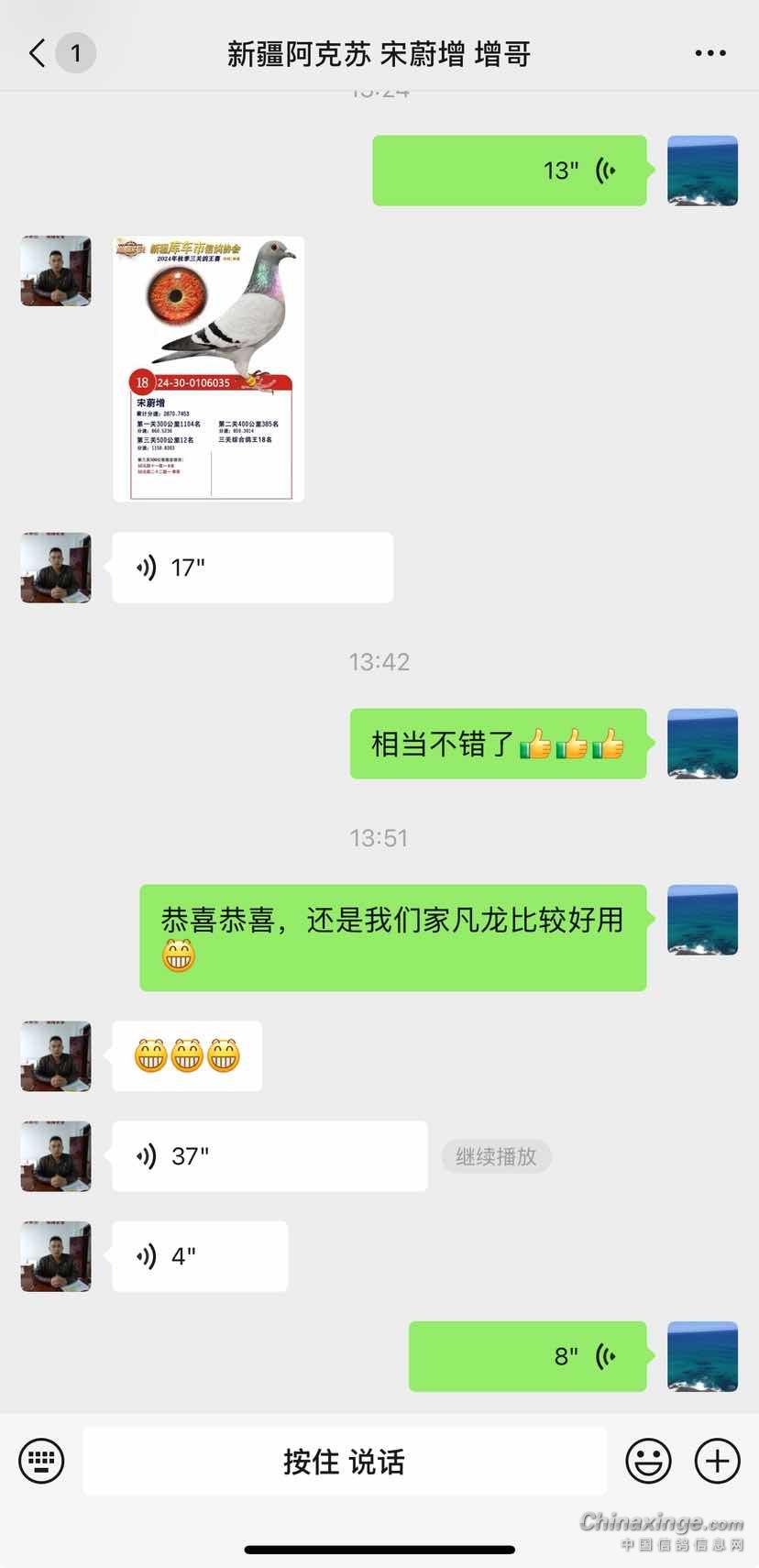Switch to keyboard text input
The height and width of the screenshot is (1568, 759).
pyautogui.click(x=41, y=1461)
